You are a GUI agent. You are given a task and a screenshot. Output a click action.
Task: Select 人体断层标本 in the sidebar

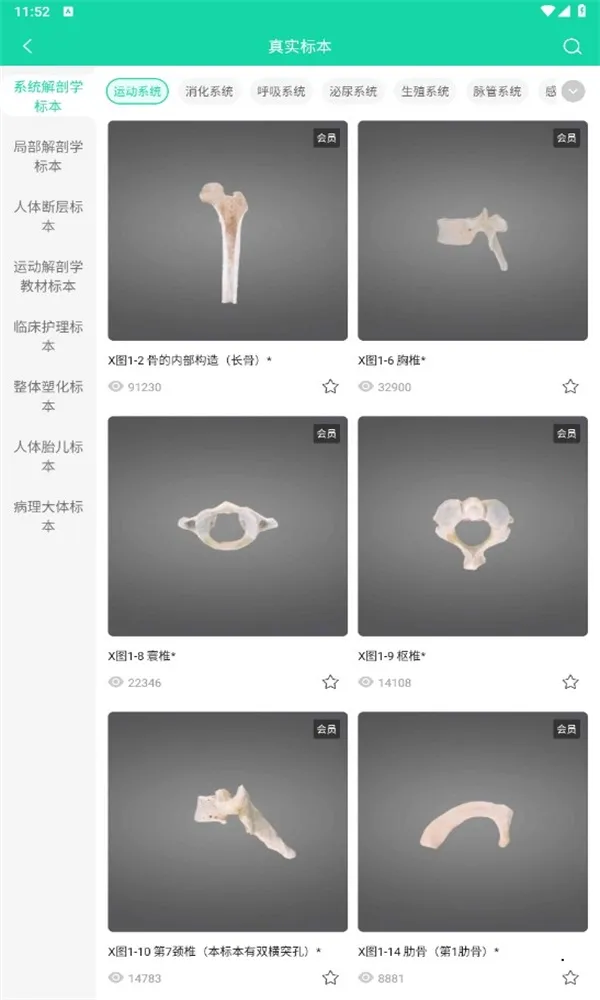pyautogui.click(x=48, y=216)
